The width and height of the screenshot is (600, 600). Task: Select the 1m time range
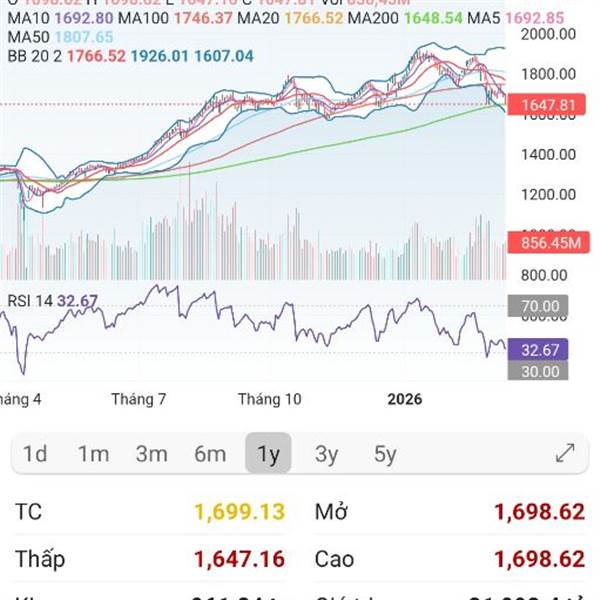point(94,454)
